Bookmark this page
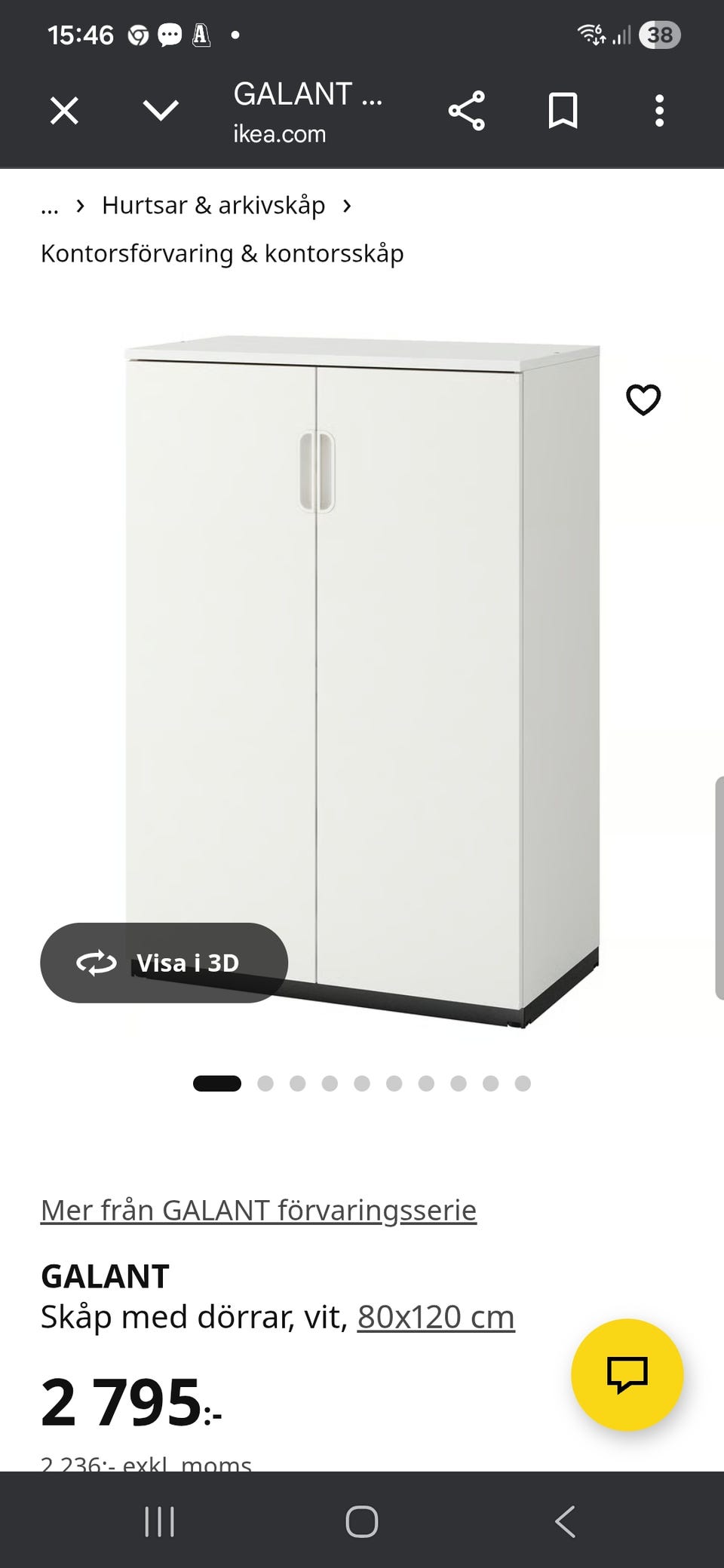The width and height of the screenshot is (724, 1568). 563,112
